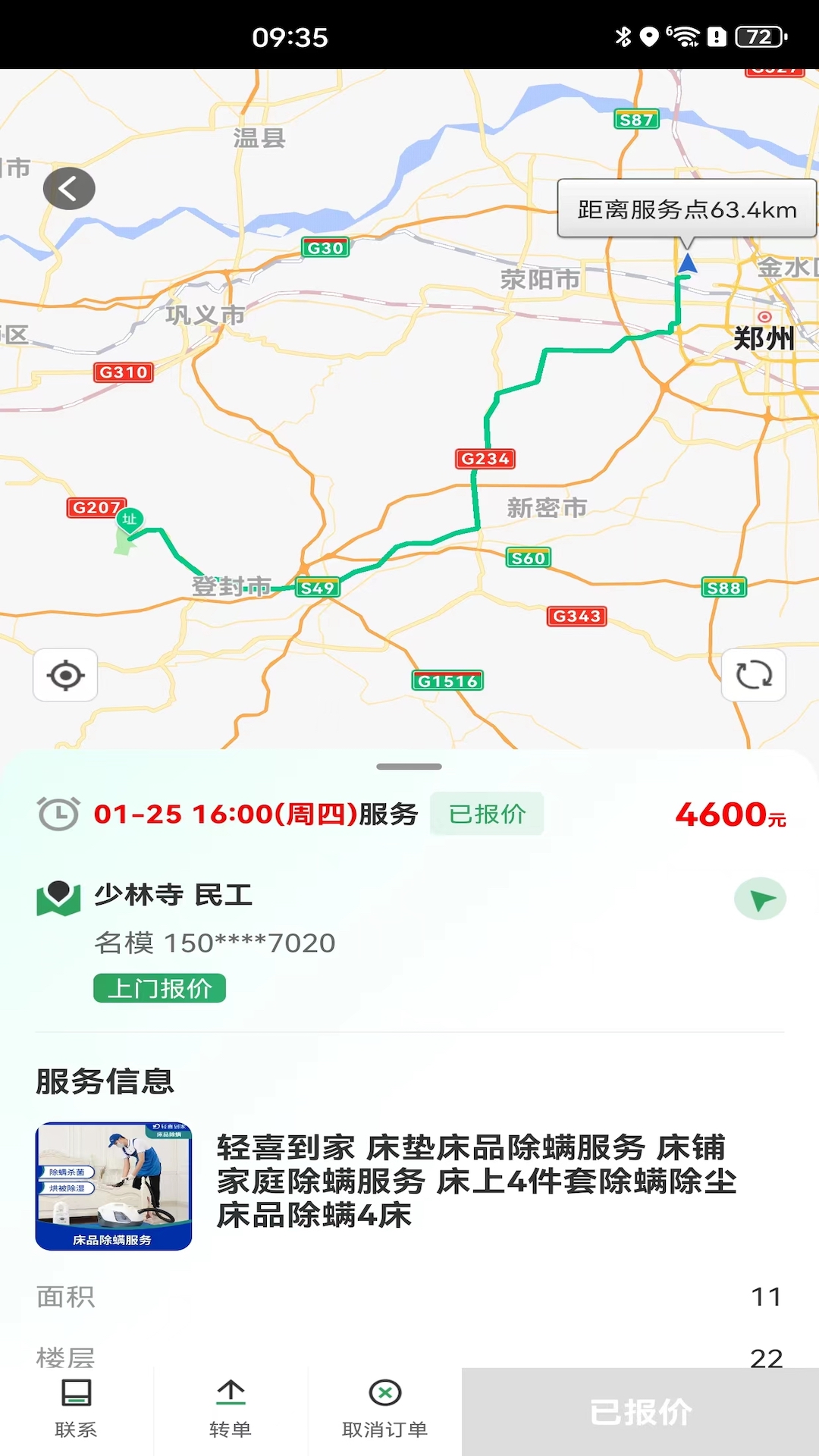The height and width of the screenshot is (1456, 819).
Task: Tap 取消订单 to cancel this order
Action: click(384, 1410)
